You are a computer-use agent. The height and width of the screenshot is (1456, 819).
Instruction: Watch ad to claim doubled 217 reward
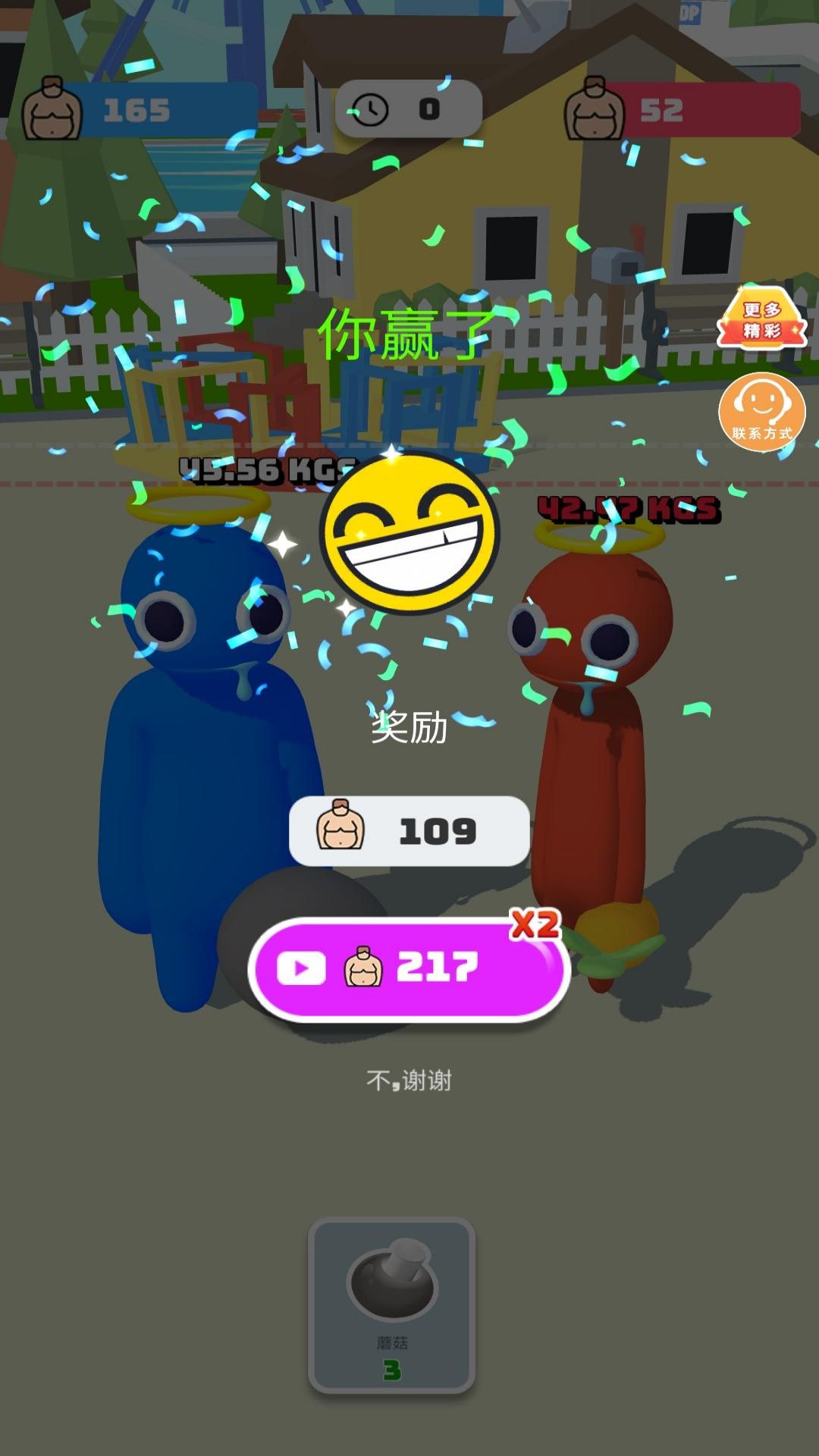409,968
